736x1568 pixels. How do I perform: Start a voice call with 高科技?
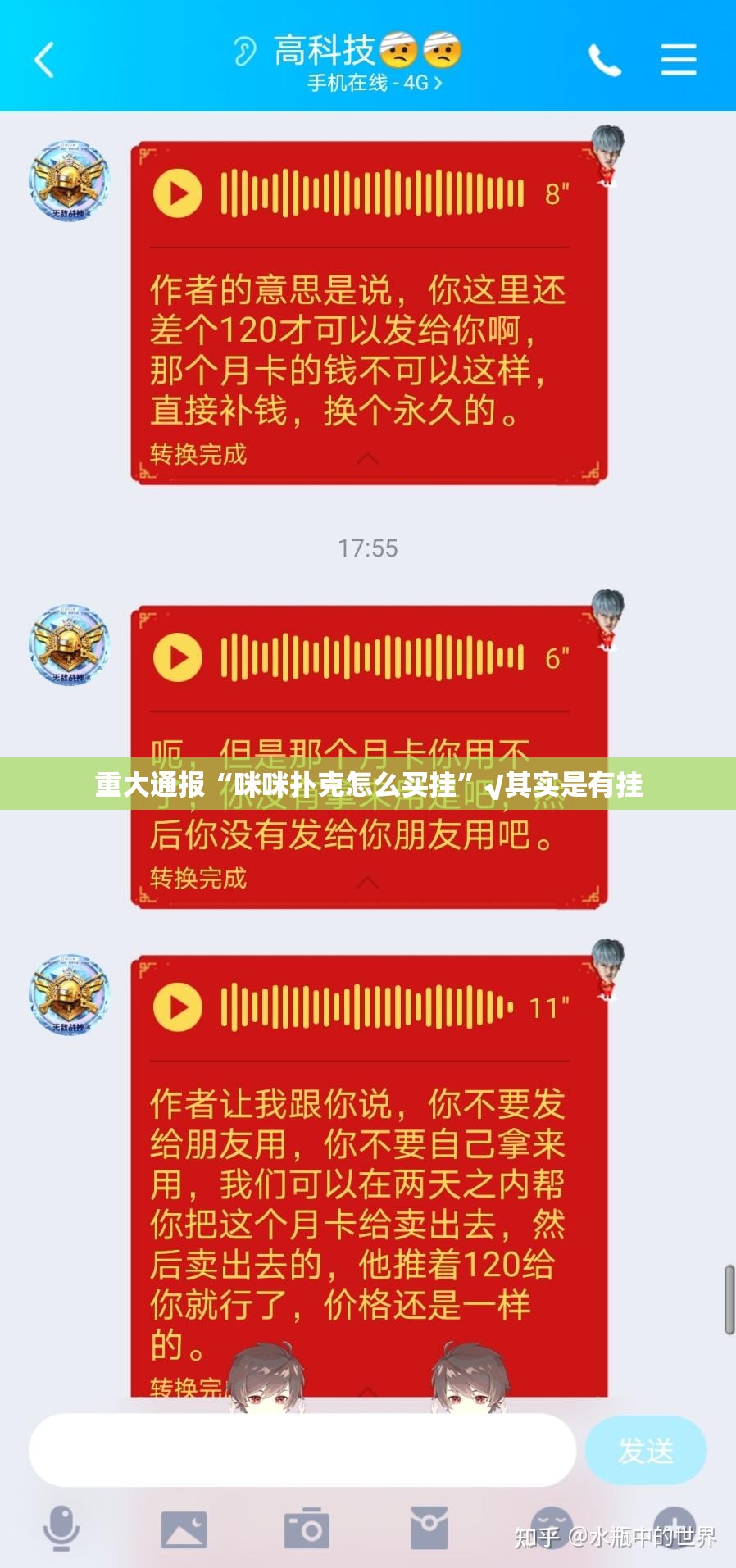tap(604, 60)
